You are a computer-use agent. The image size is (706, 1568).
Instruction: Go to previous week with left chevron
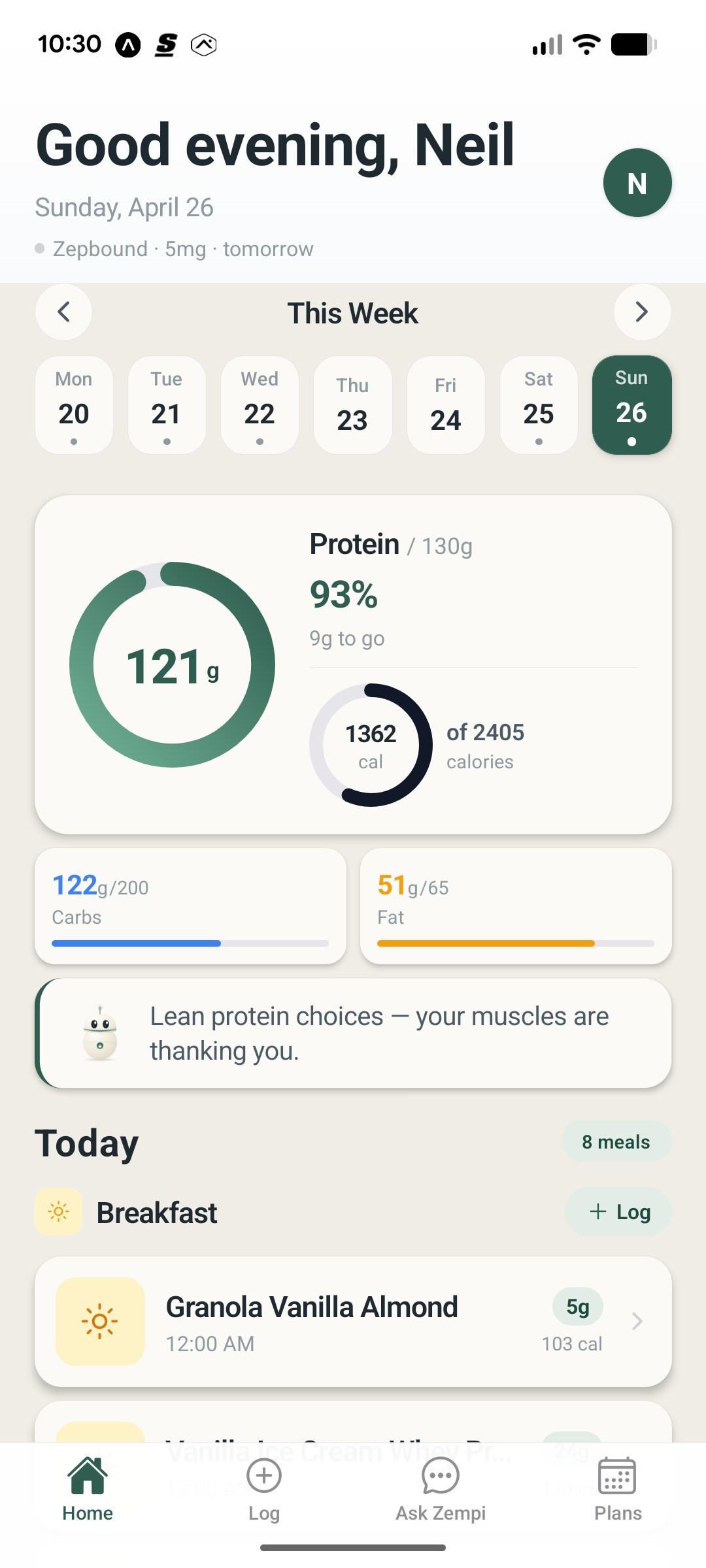coord(63,312)
